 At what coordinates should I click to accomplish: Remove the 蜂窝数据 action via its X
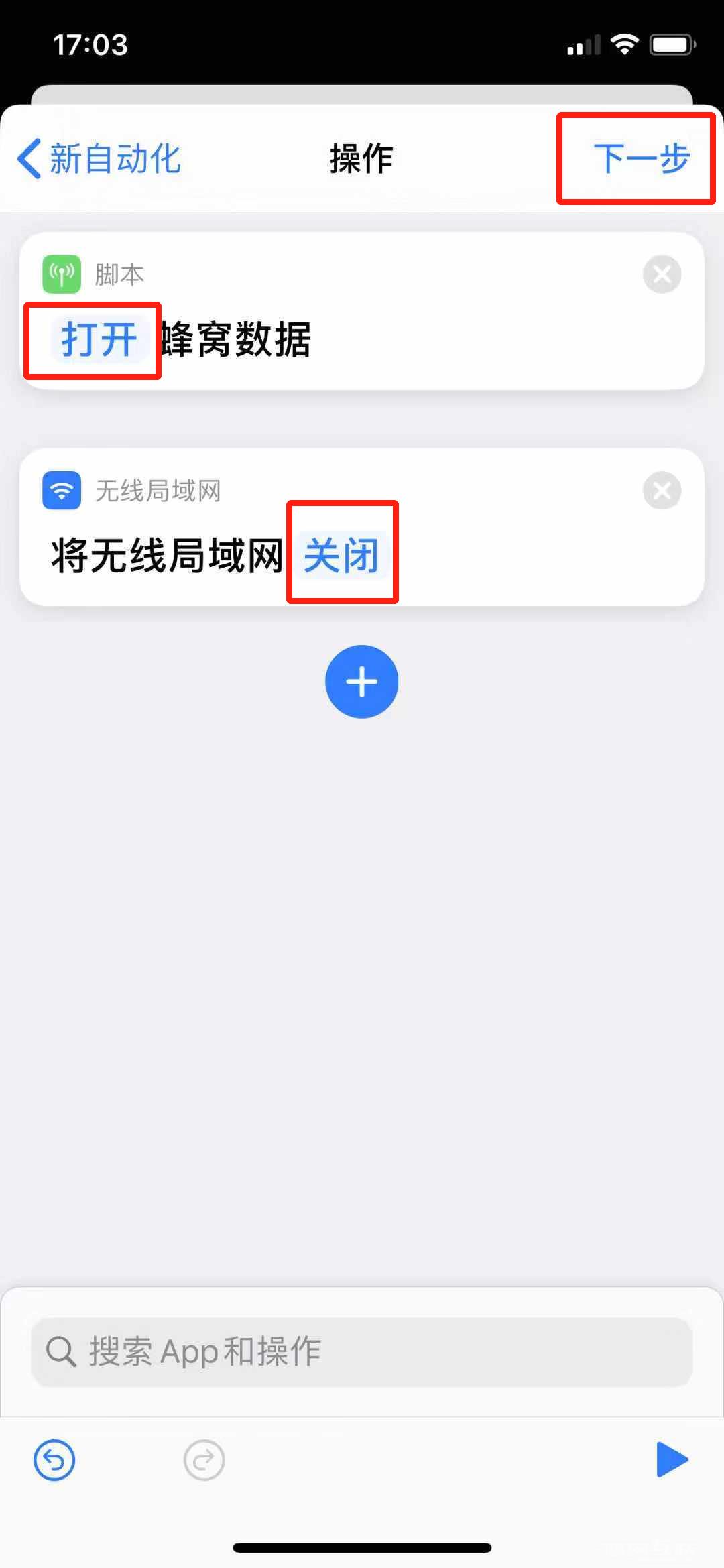tap(662, 274)
